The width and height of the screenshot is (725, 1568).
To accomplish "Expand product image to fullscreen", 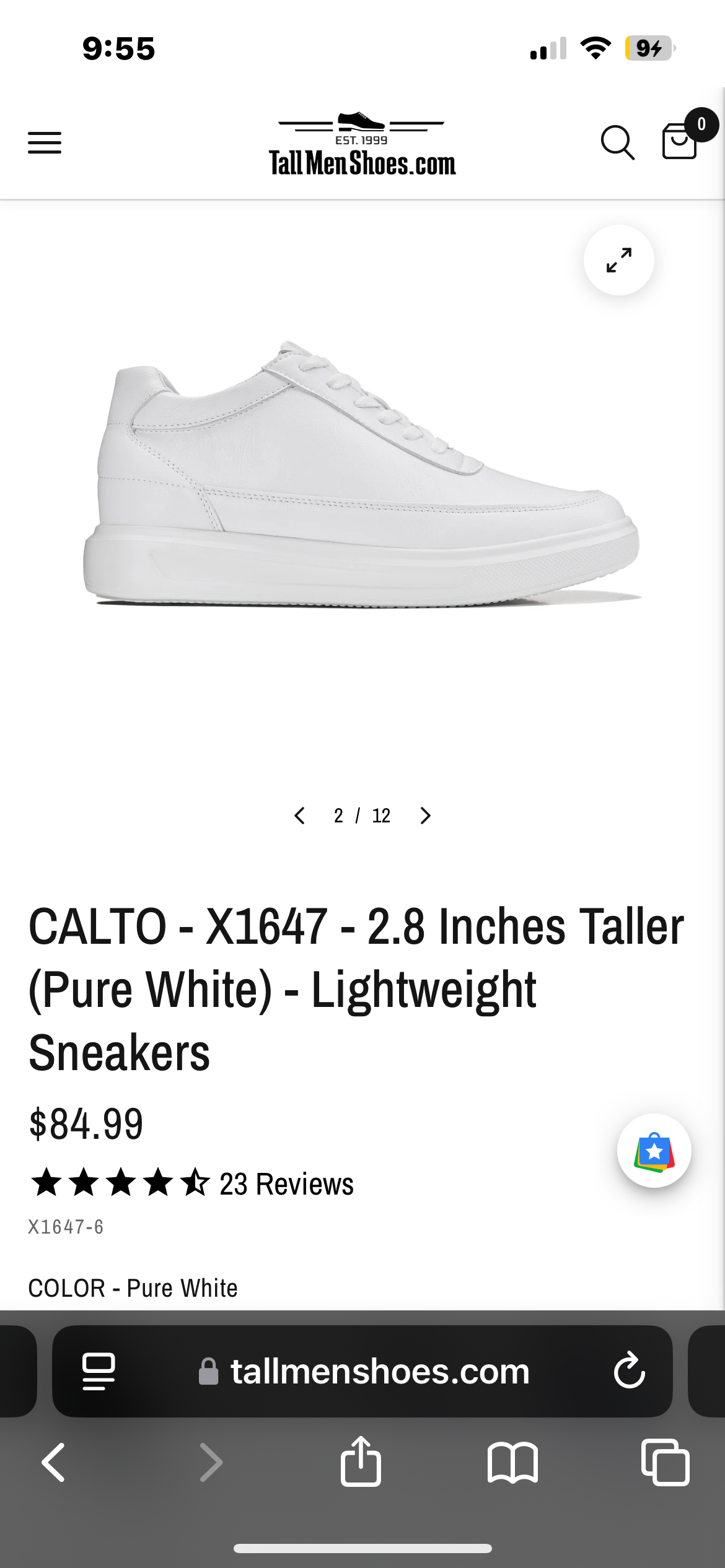I will pyautogui.click(x=618, y=260).
